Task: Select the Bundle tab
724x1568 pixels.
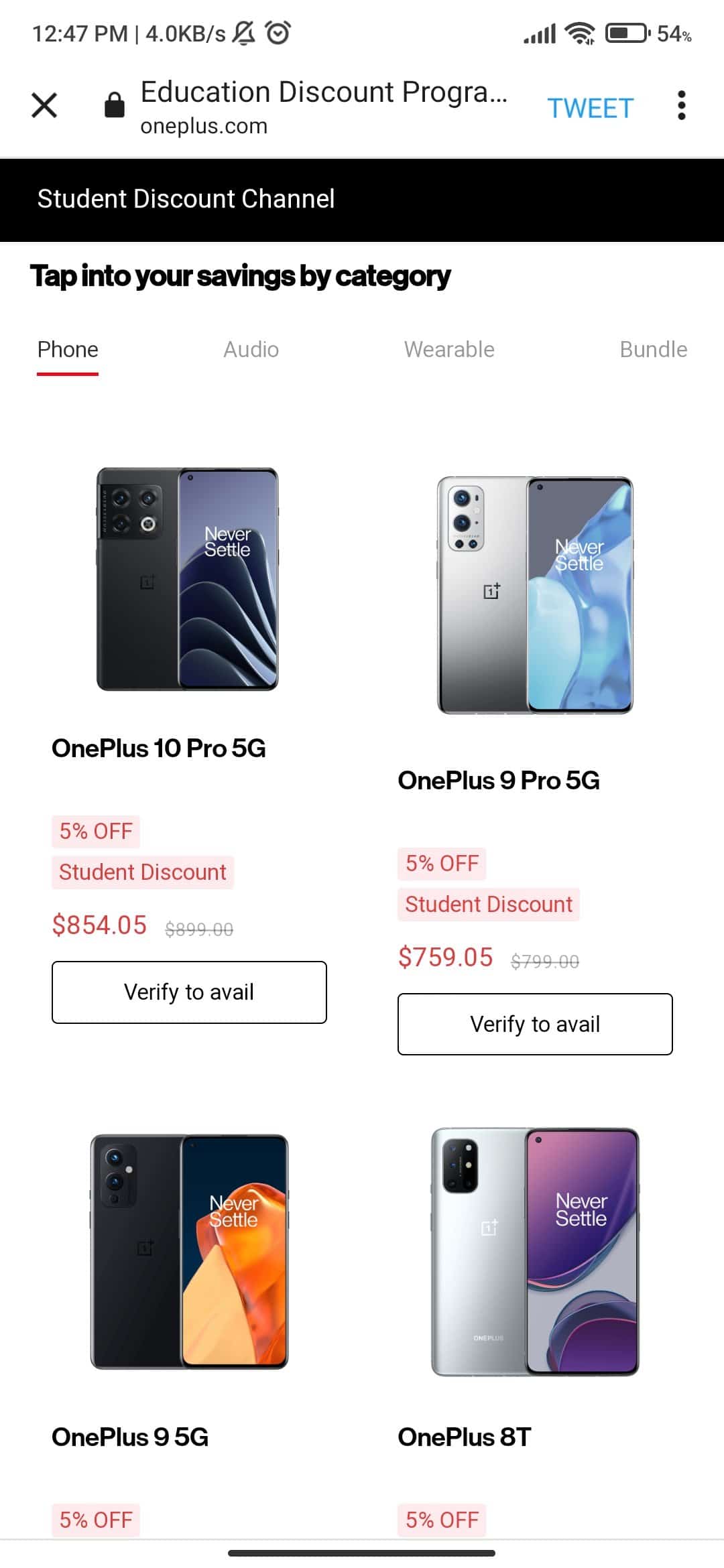Action: (x=653, y=349)
